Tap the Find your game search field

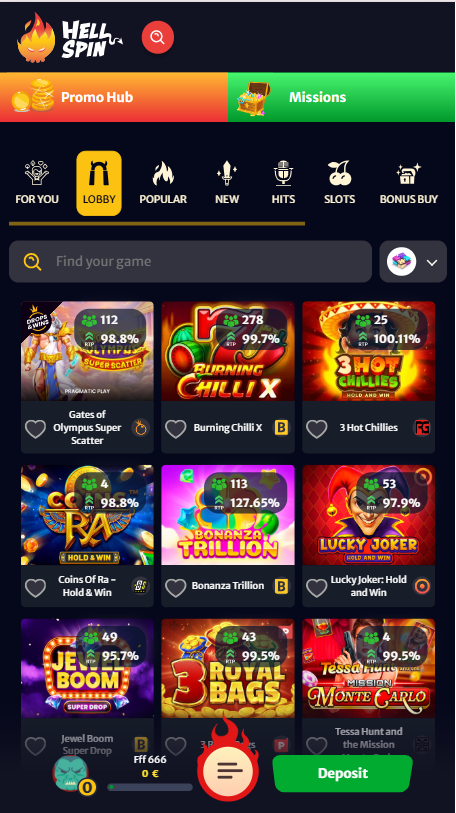(x=190, y=261)
